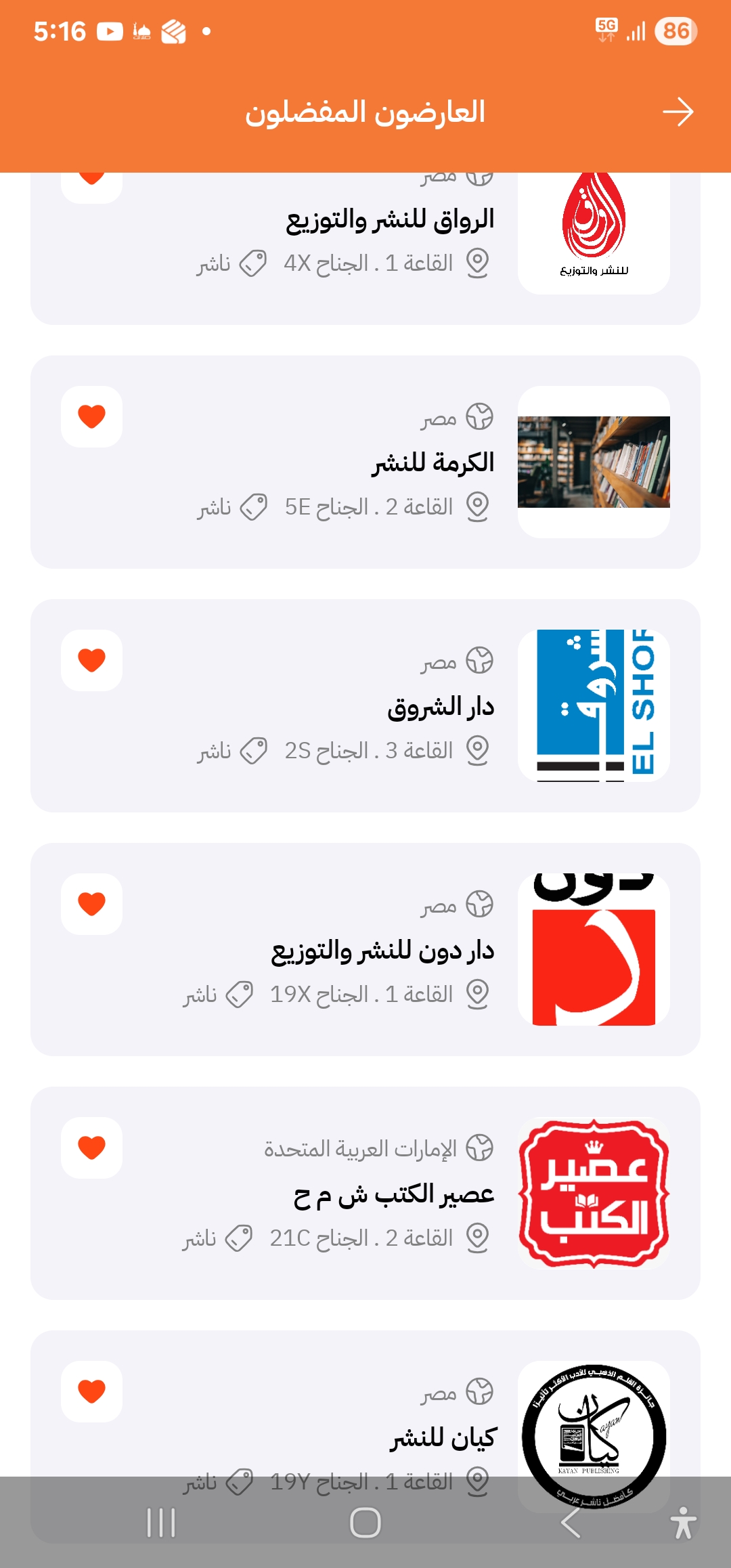The height and width of the screenshot is (1568, 731).
Task: Go back using the header arrow
Action: [x=678, y=112]
